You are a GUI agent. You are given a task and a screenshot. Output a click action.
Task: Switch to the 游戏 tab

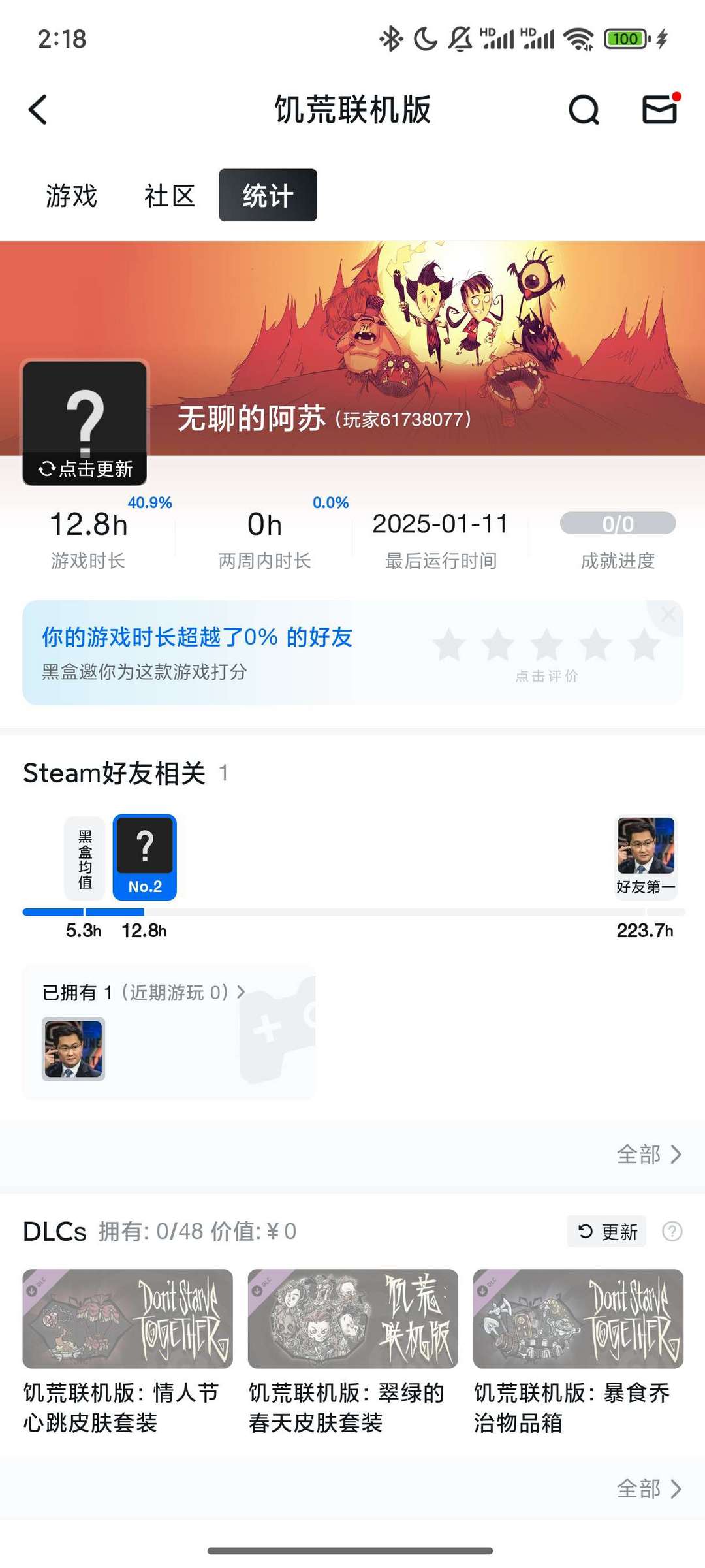pyautogui.click(x=72, y=195)
